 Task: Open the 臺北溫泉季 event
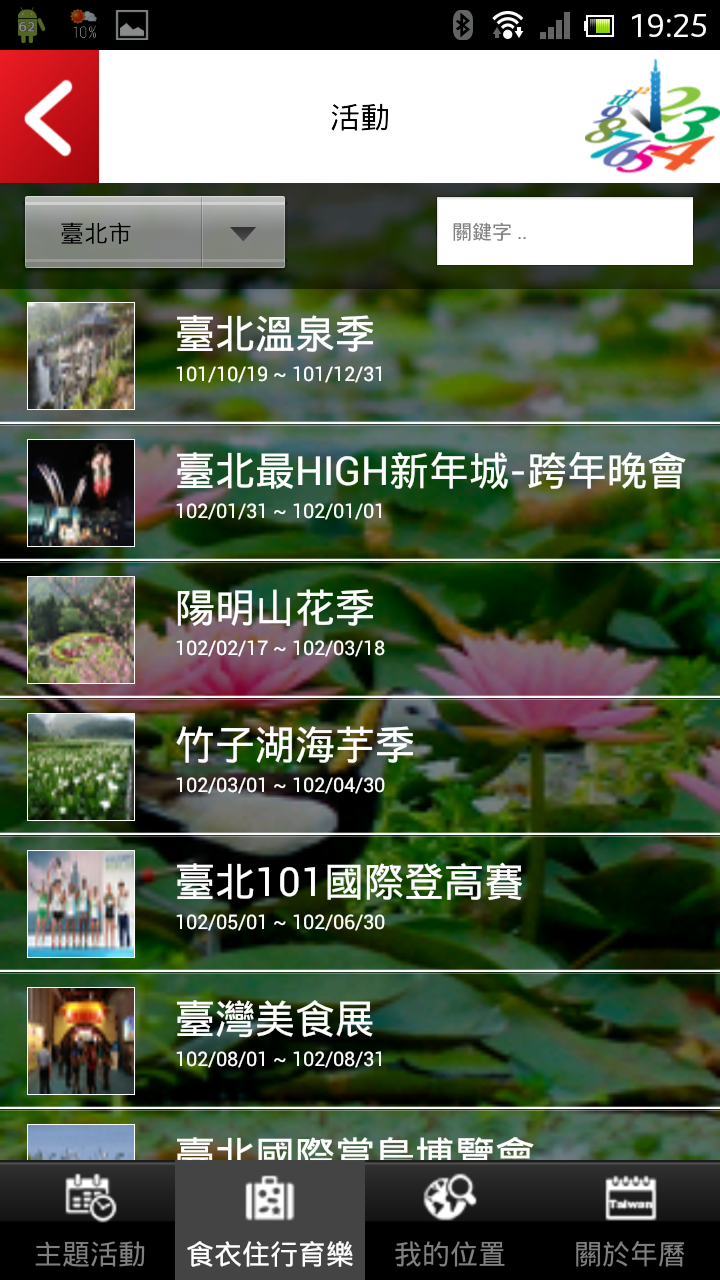tap(360, 356)
